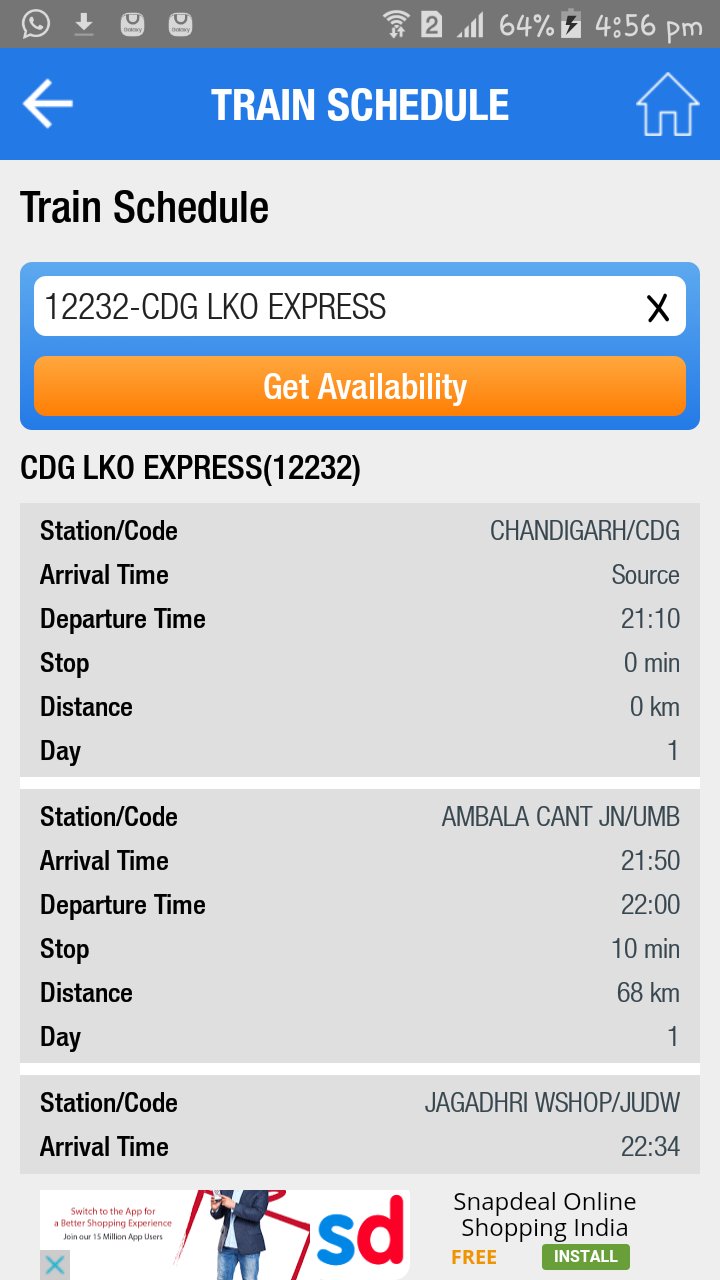Select the train number input field
Screen dimensions: 720x1280
[x=300, y=307]
